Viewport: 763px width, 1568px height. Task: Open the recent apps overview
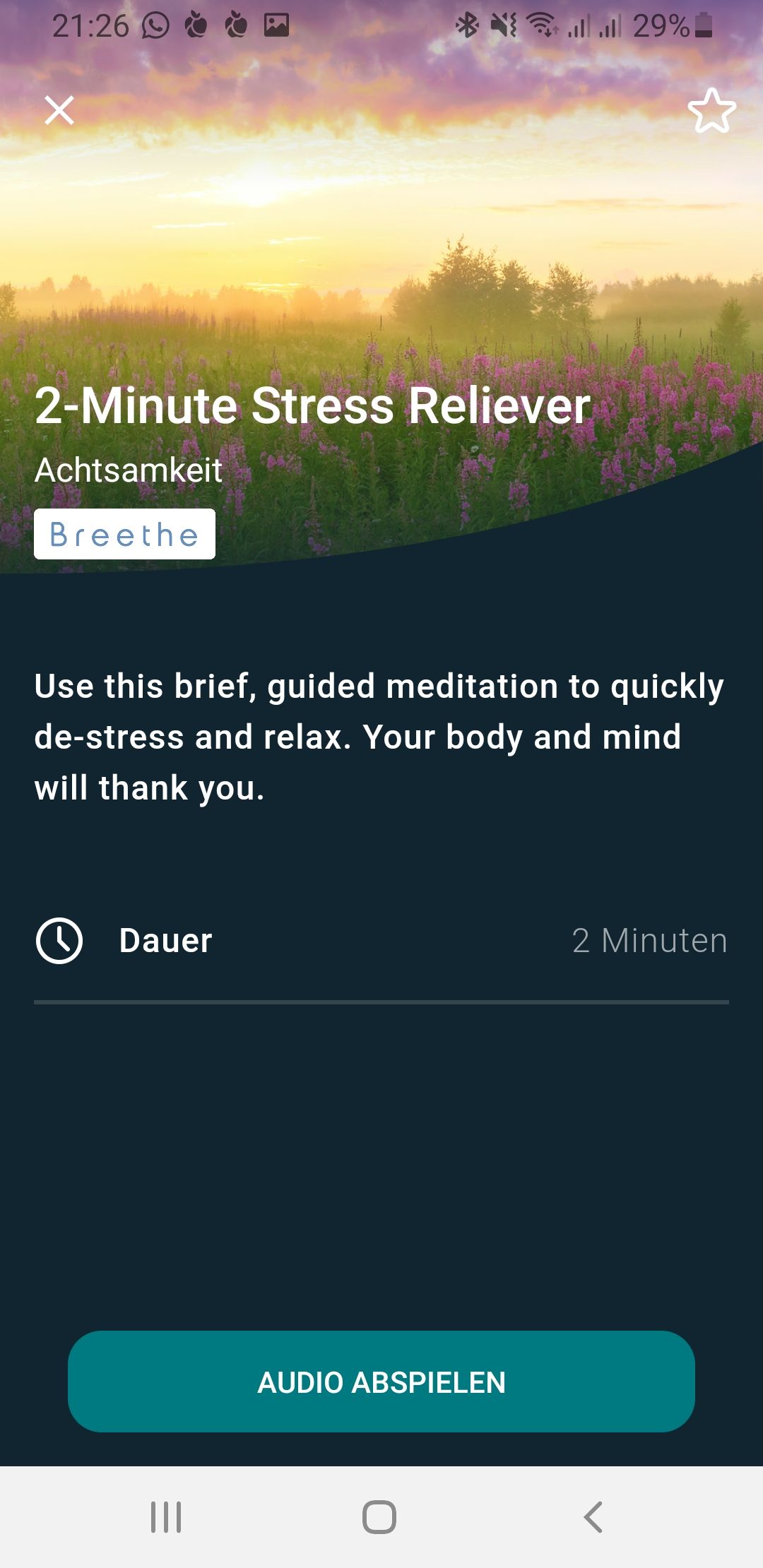click(x=166, y=1516)
